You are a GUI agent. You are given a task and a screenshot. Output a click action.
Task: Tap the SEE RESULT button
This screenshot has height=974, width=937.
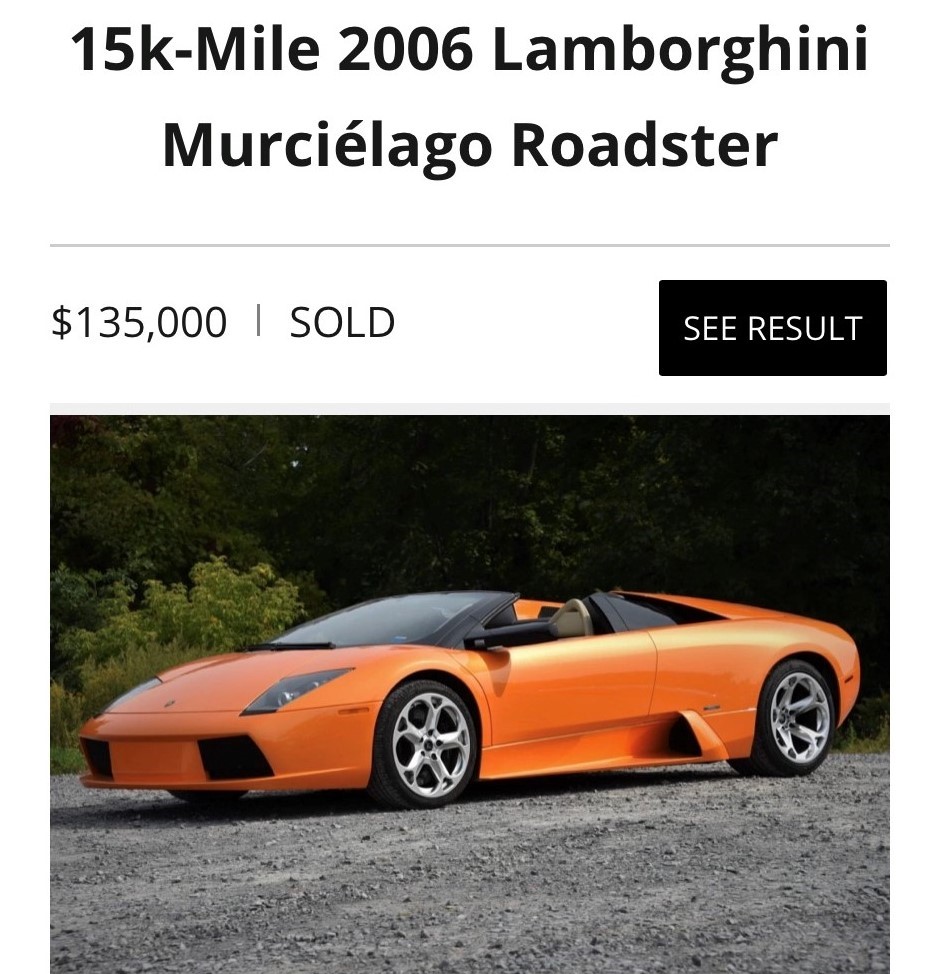point(772,328)
